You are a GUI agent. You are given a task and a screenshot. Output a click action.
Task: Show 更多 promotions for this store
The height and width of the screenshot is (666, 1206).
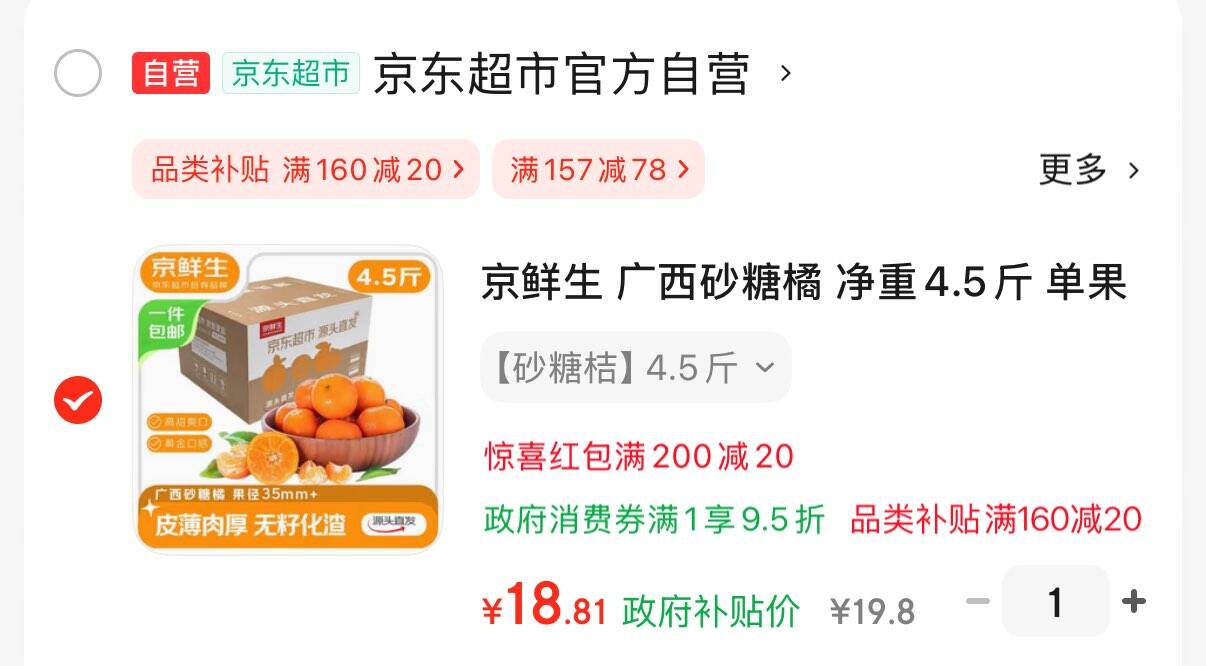click(1089, 170)
